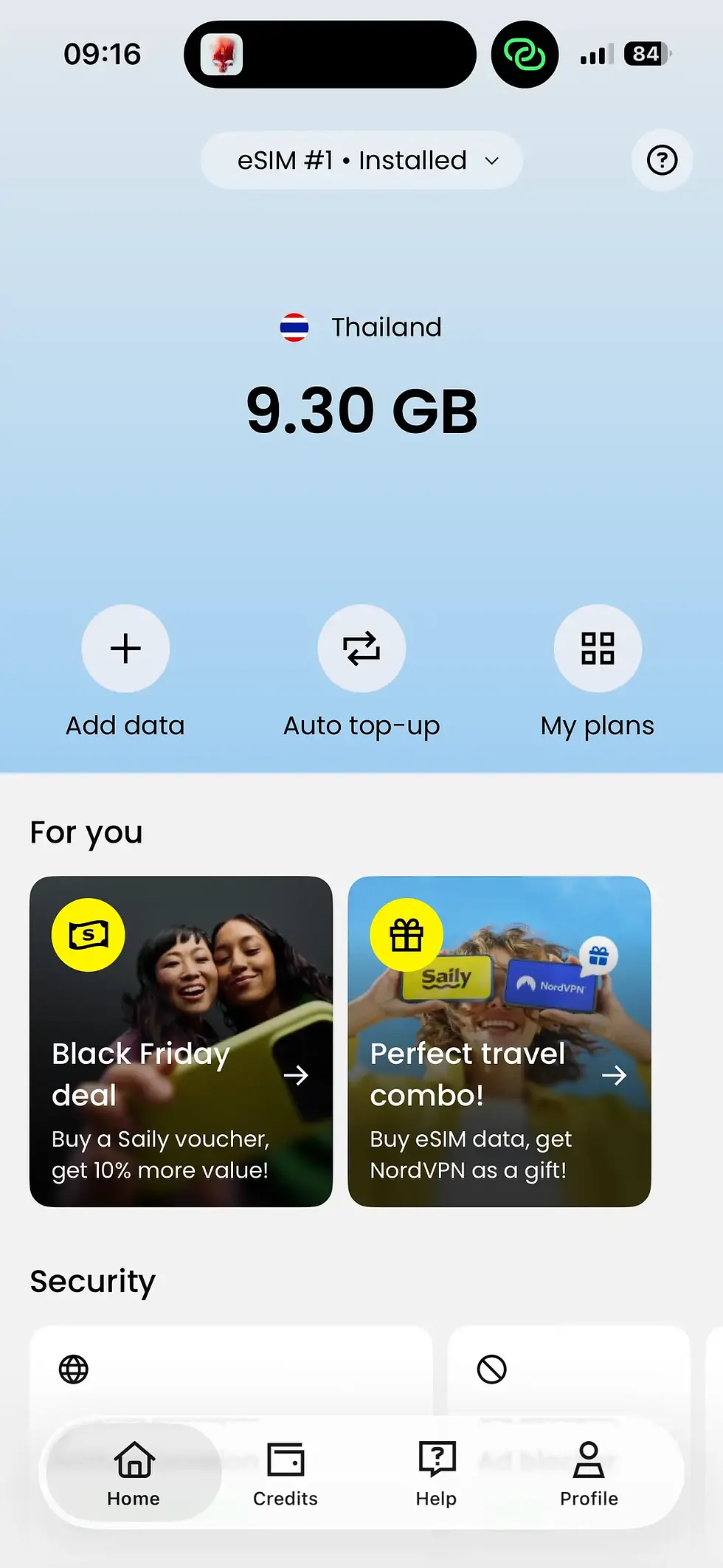Viewport: 723px width, 1568px height.
Task: Tap the Ad blocker ban icon
Action: pyautogui.click(x=493, y=1369)
